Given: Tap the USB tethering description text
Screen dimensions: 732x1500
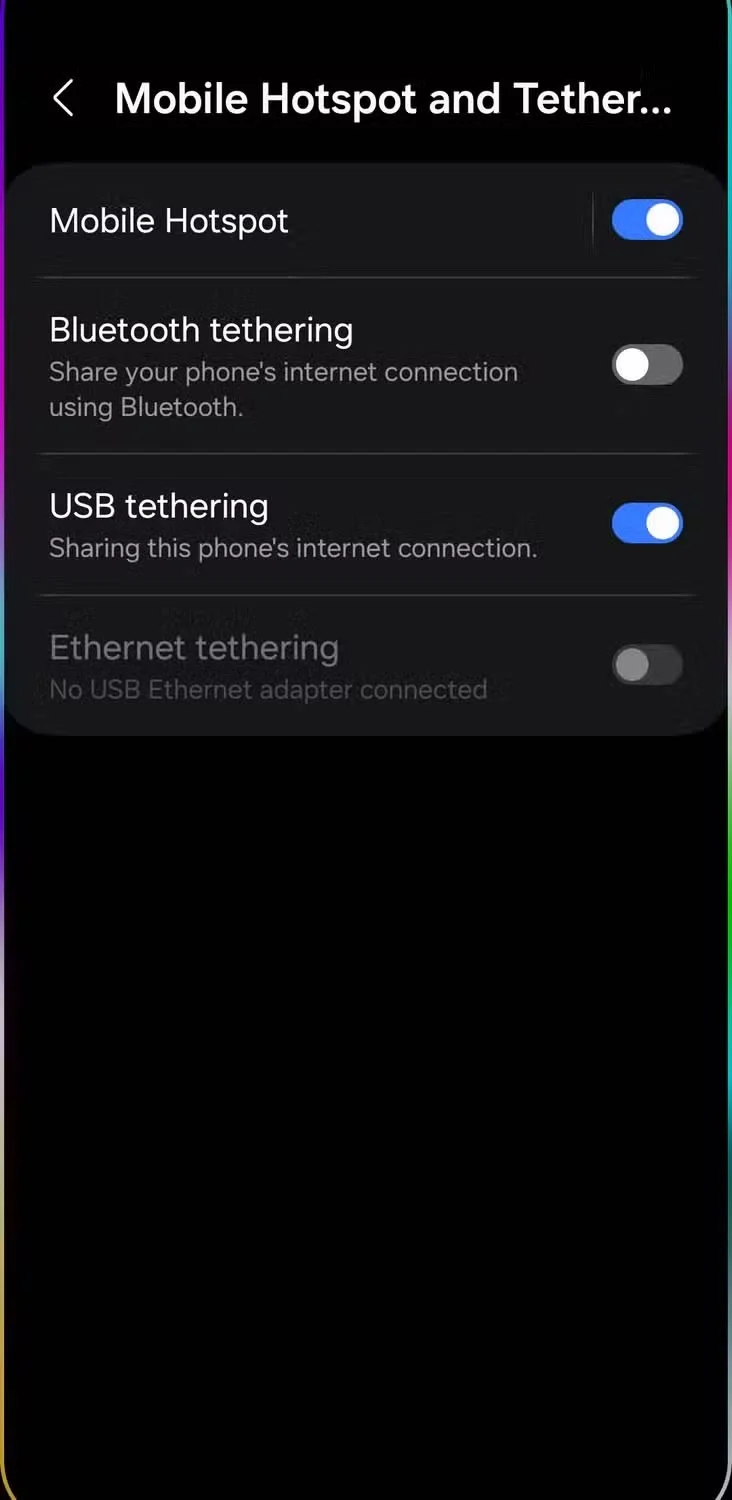Looking at the screenshot, I should (292, 547).
